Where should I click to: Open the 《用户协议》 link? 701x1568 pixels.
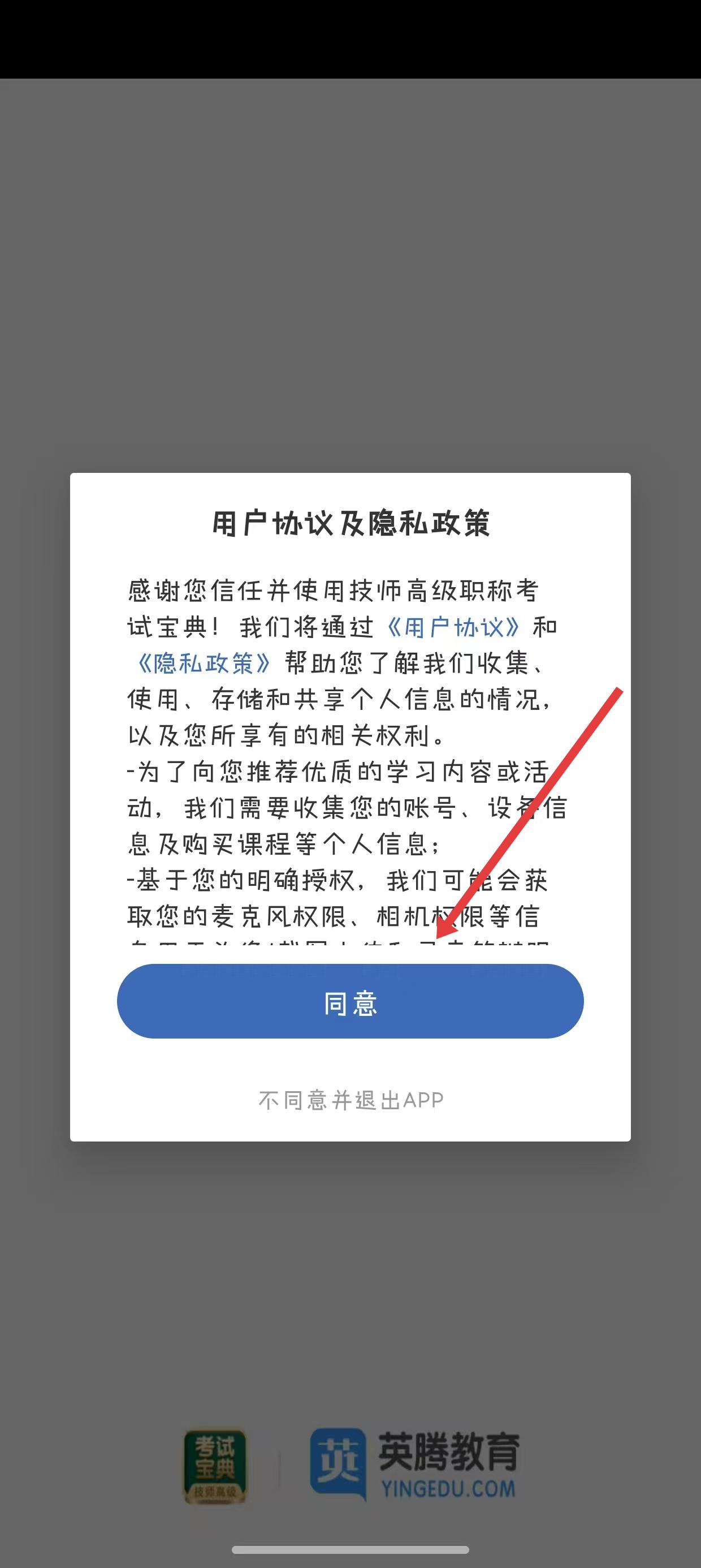click(x=454, y=627)
